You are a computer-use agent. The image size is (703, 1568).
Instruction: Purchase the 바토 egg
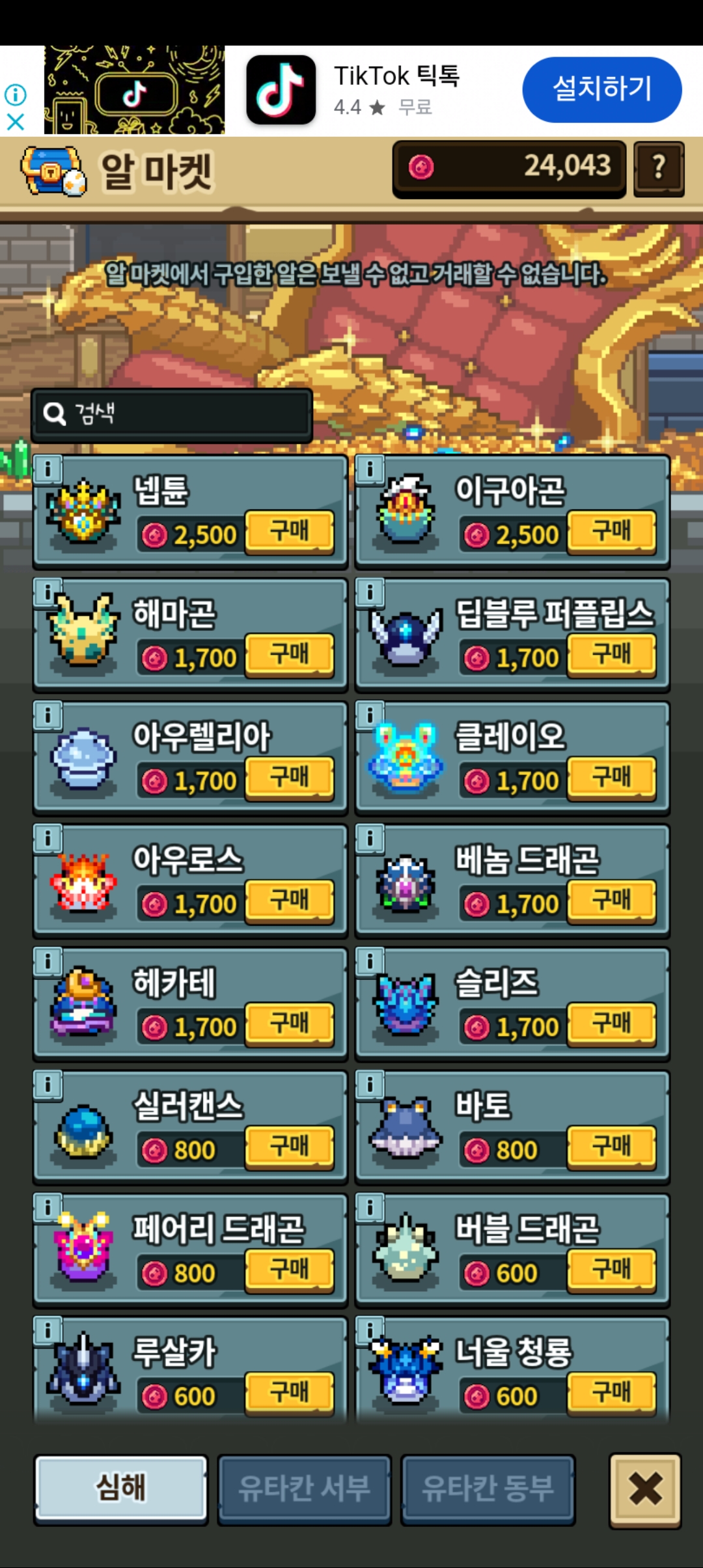[611, 1147]
